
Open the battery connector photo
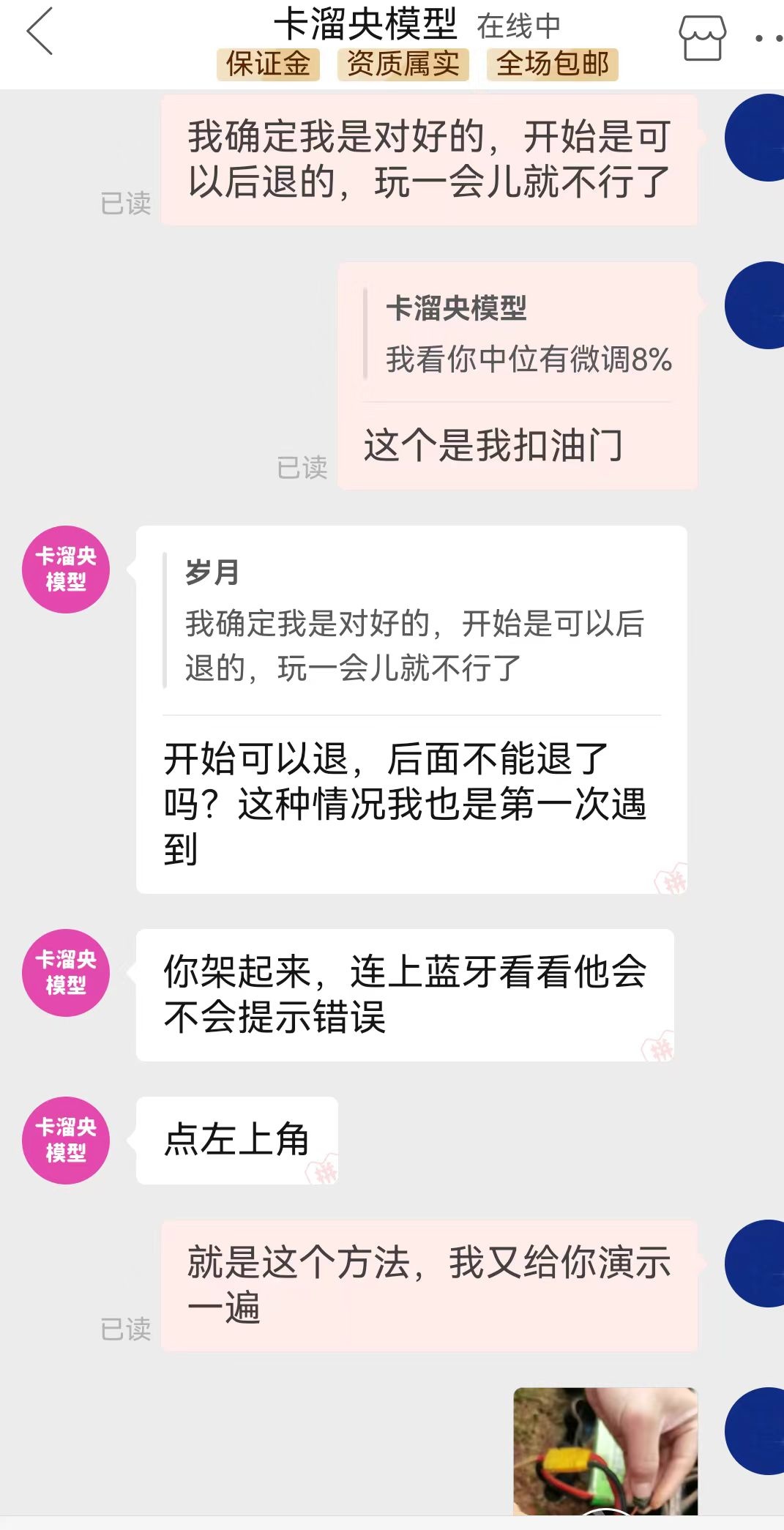tap(605, 1450)
